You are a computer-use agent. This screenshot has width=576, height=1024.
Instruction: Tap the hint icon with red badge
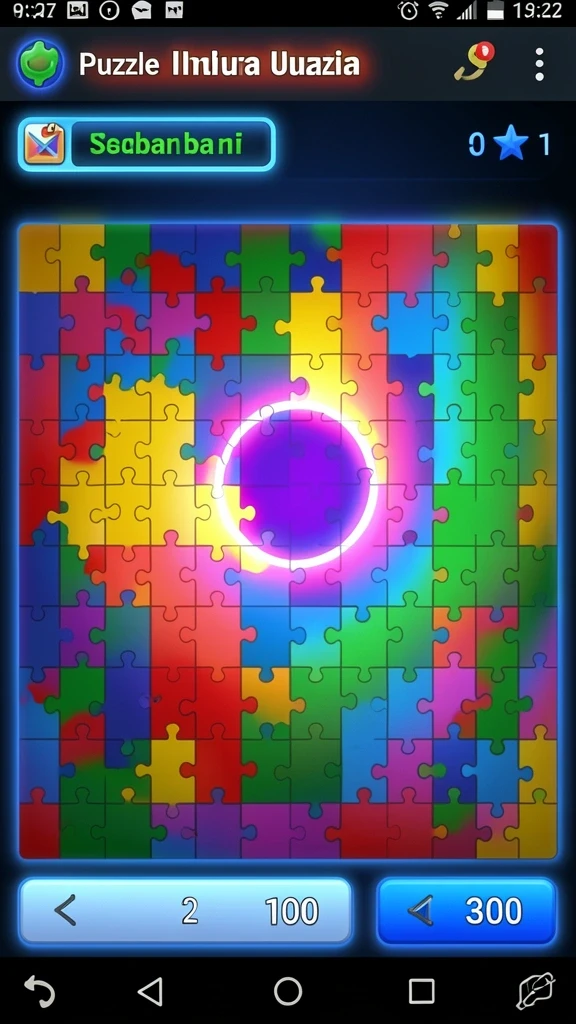coord(475,61)
